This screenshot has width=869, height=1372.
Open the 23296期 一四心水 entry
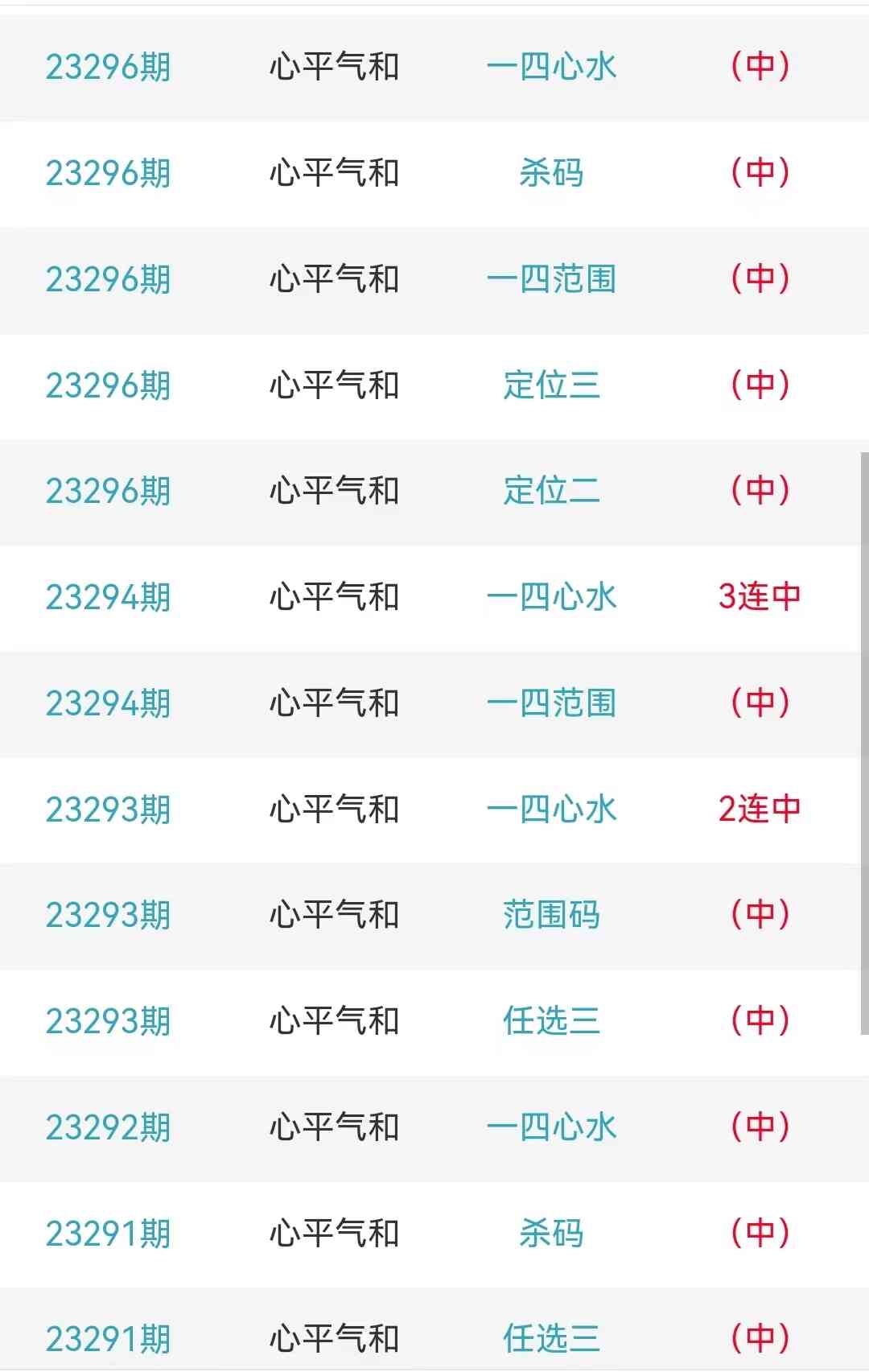551,67
